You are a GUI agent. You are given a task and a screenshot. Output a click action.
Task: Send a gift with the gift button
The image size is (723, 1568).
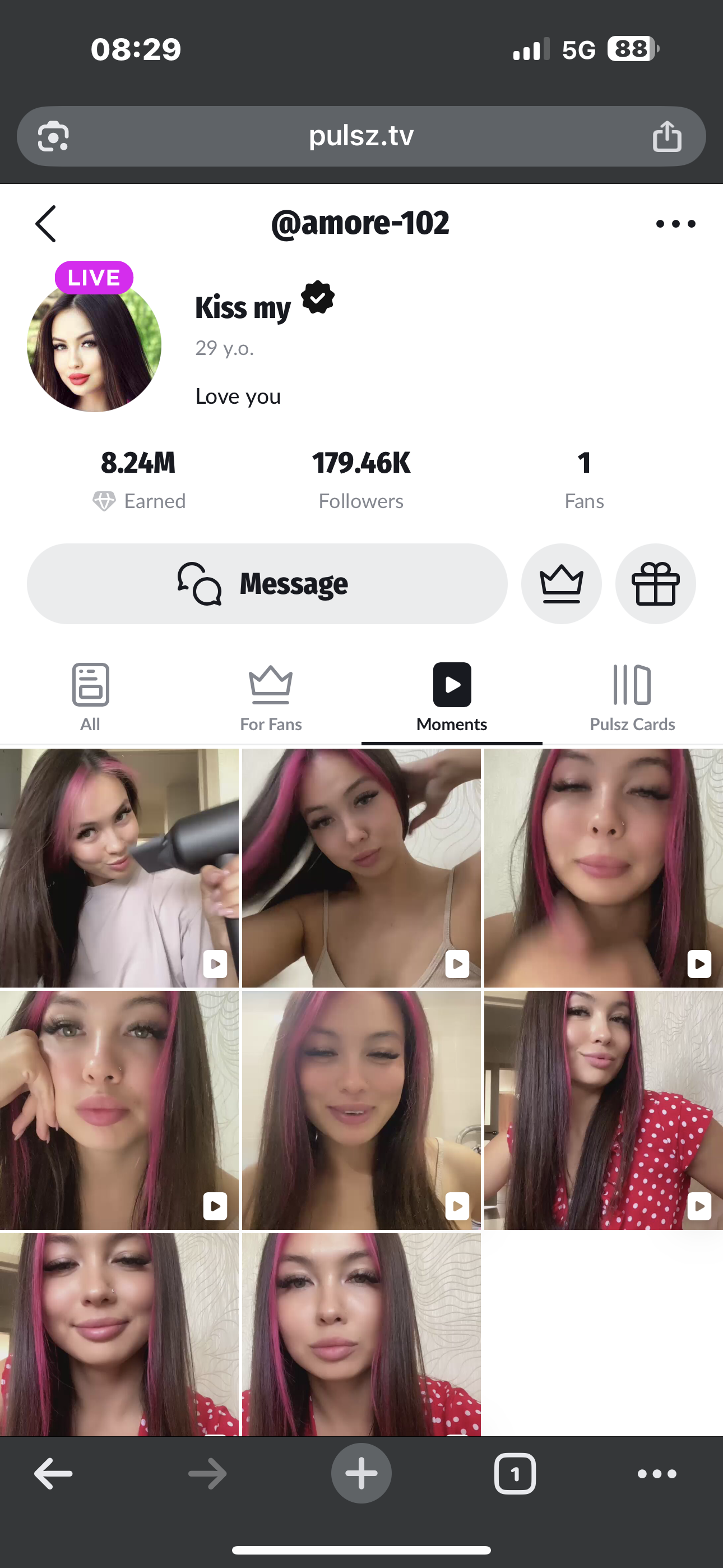point(655,584)
